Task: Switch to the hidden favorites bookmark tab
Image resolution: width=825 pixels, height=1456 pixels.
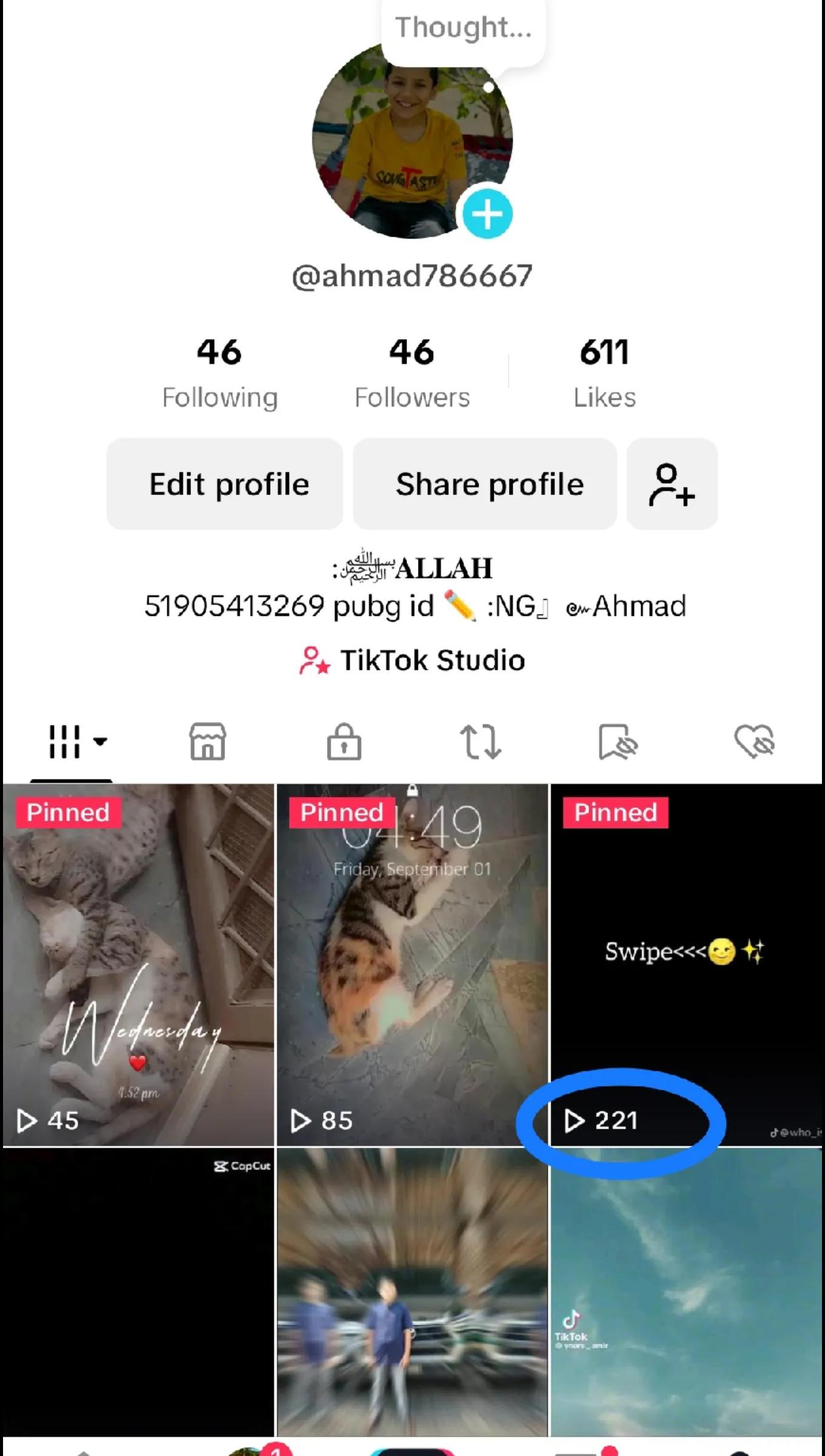Action: tap(618, 741)
